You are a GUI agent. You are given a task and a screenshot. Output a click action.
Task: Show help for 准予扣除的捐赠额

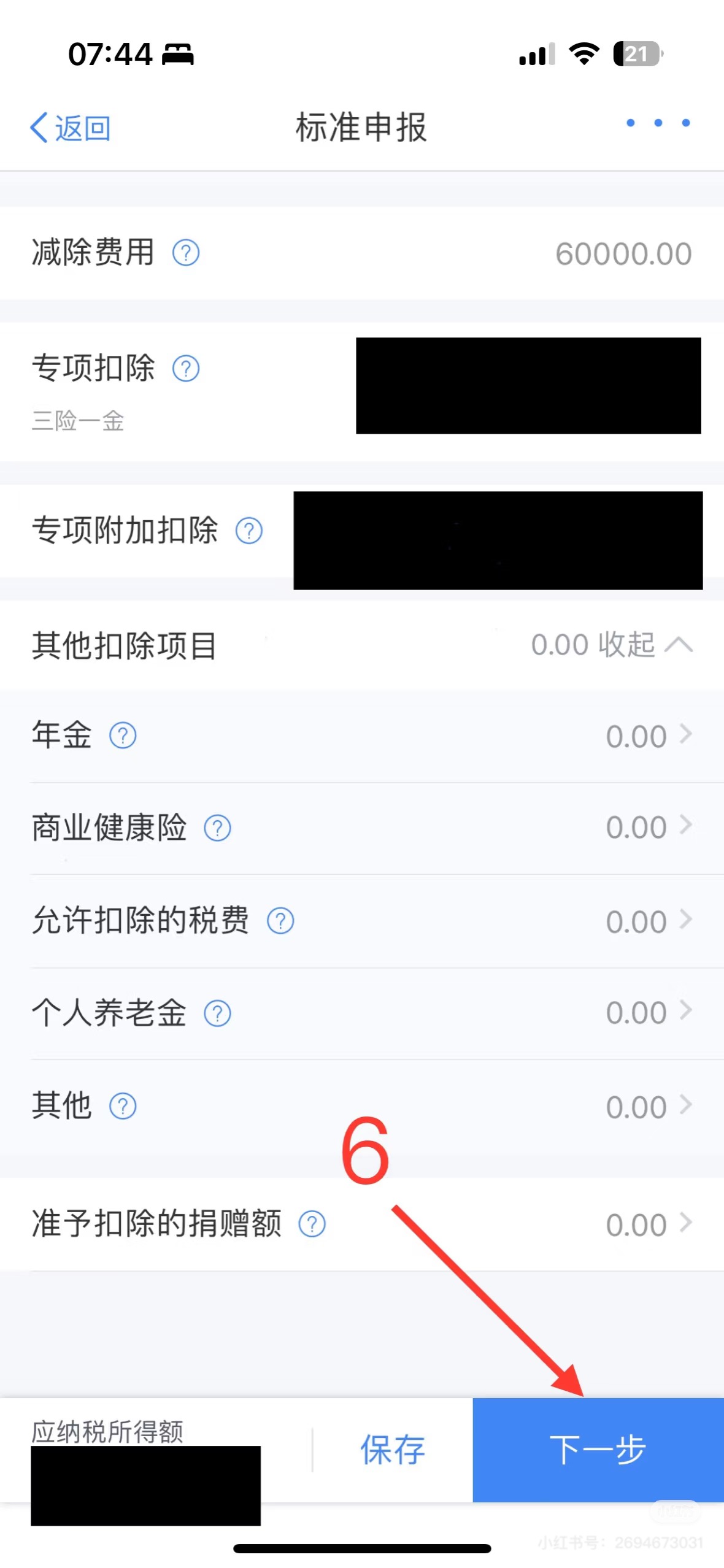click(x=312, y=1224)
